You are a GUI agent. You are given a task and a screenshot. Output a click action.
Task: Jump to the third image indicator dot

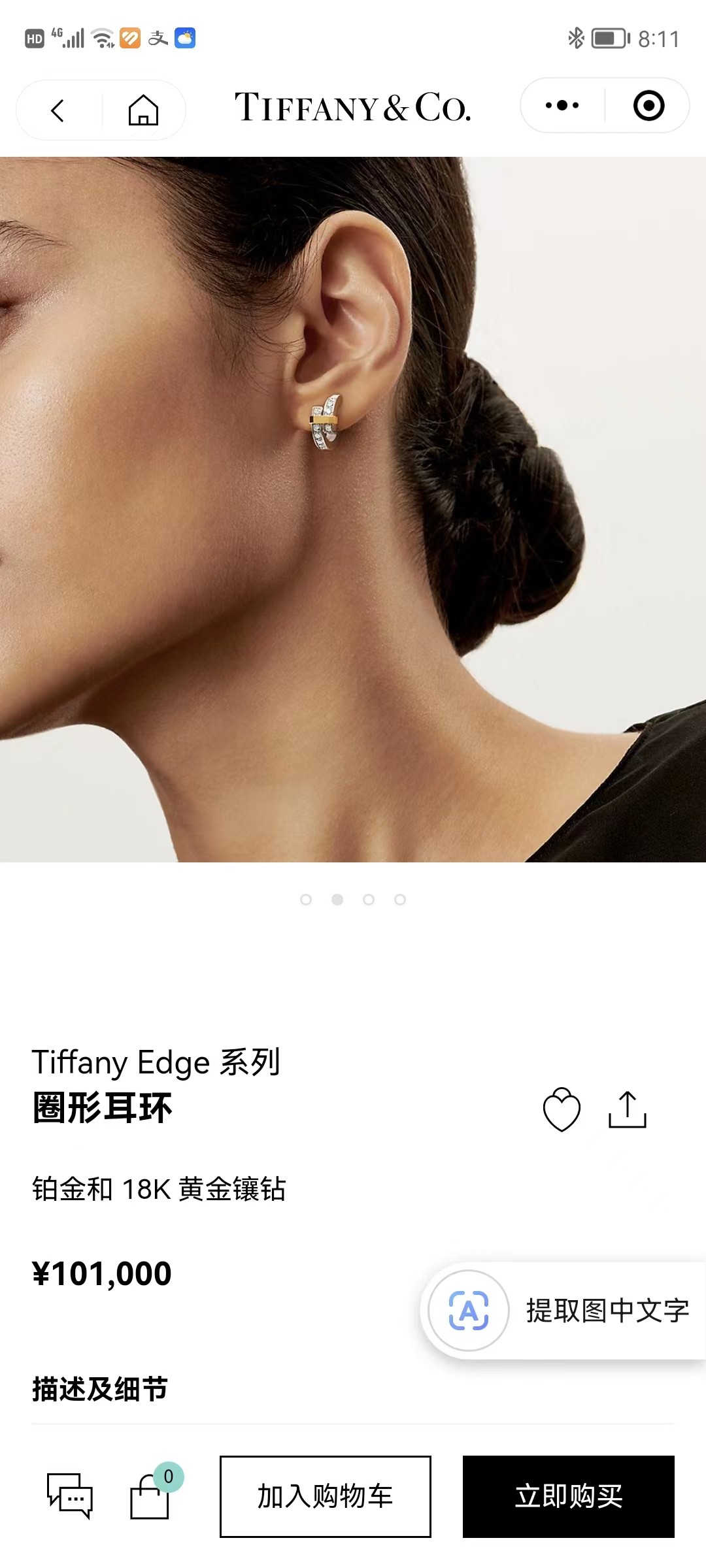(x=369, y=900)
